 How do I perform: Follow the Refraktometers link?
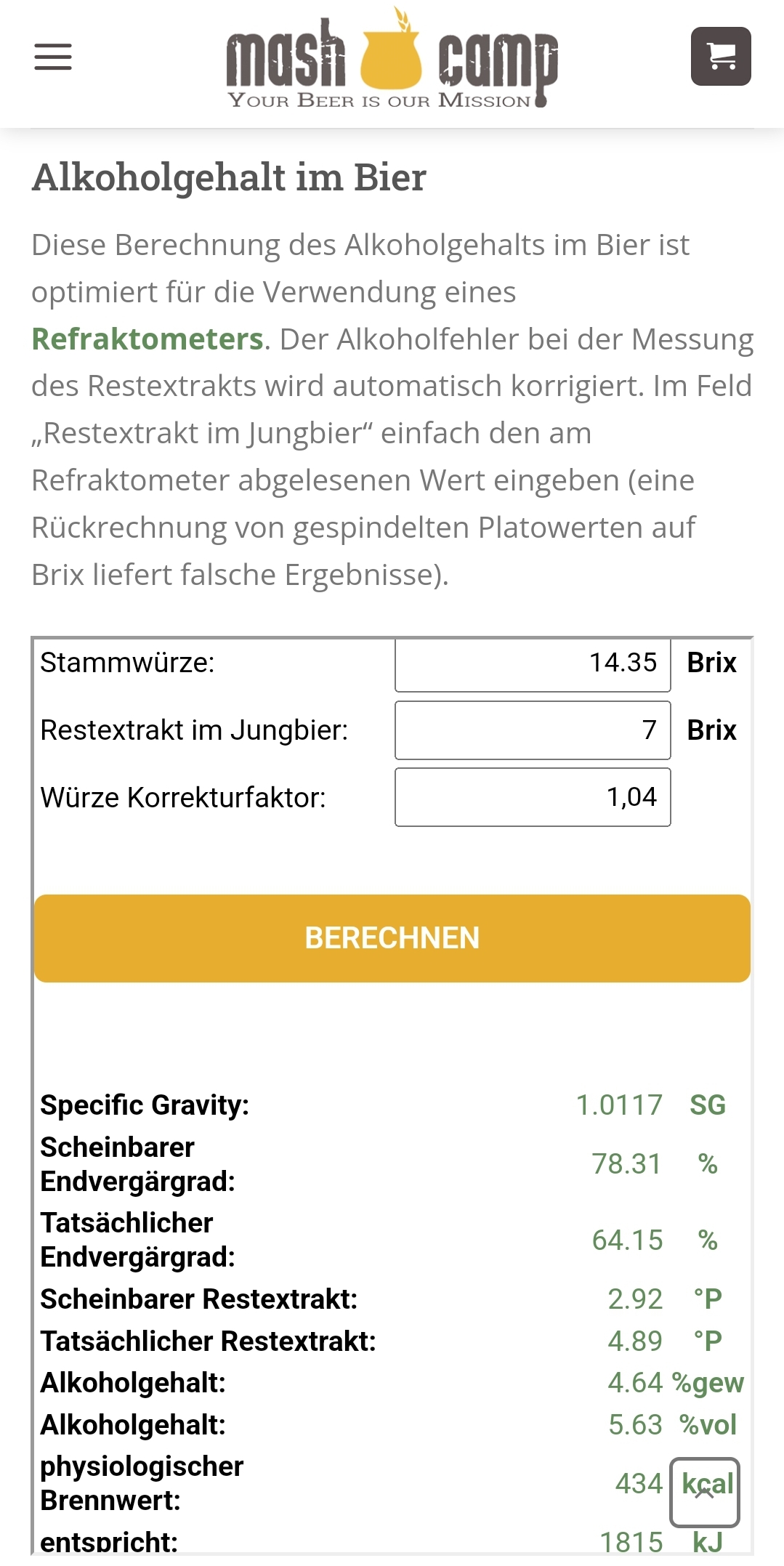(x=147, y=339)
